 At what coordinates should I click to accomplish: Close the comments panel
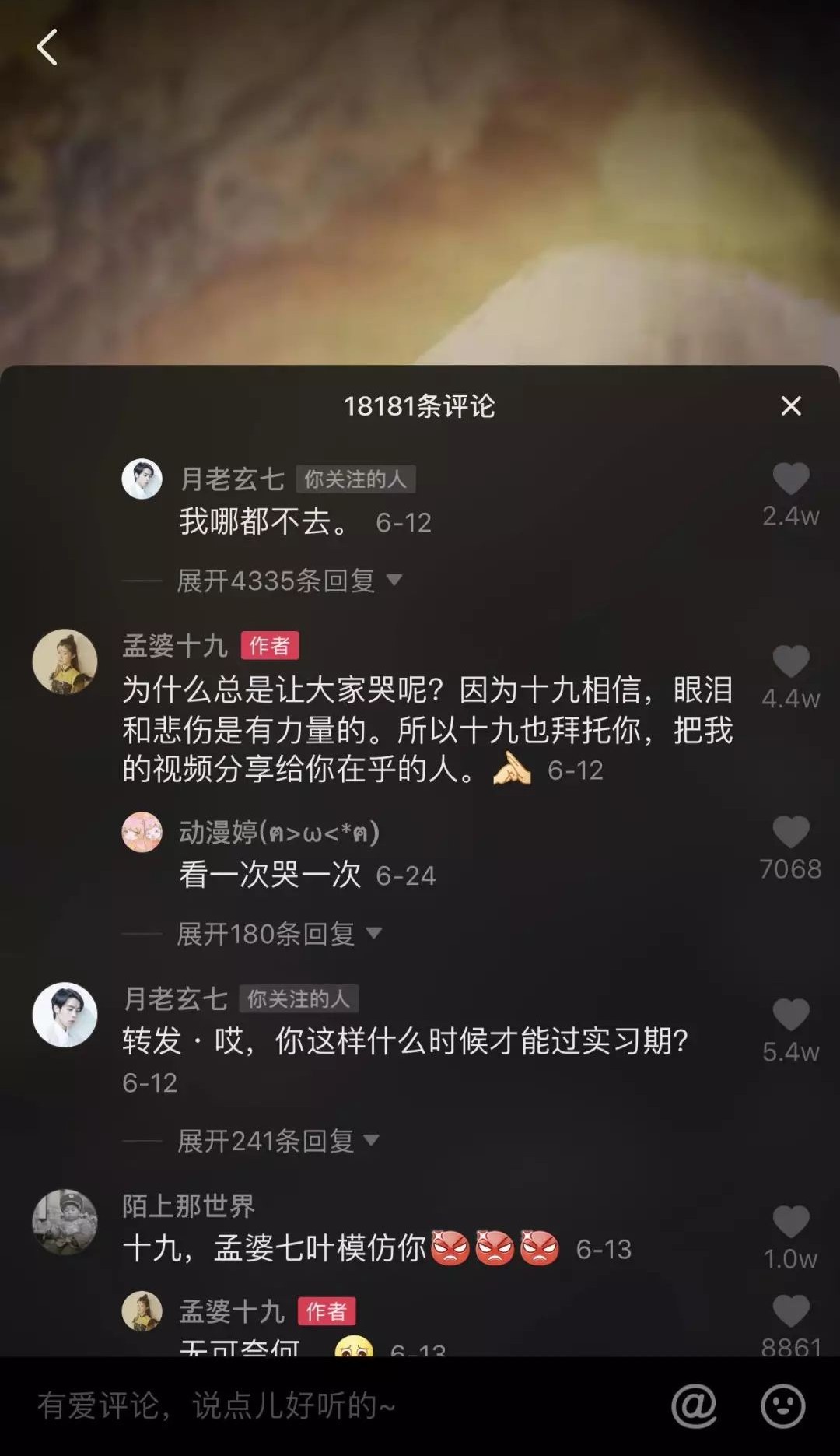coord(790,405)
